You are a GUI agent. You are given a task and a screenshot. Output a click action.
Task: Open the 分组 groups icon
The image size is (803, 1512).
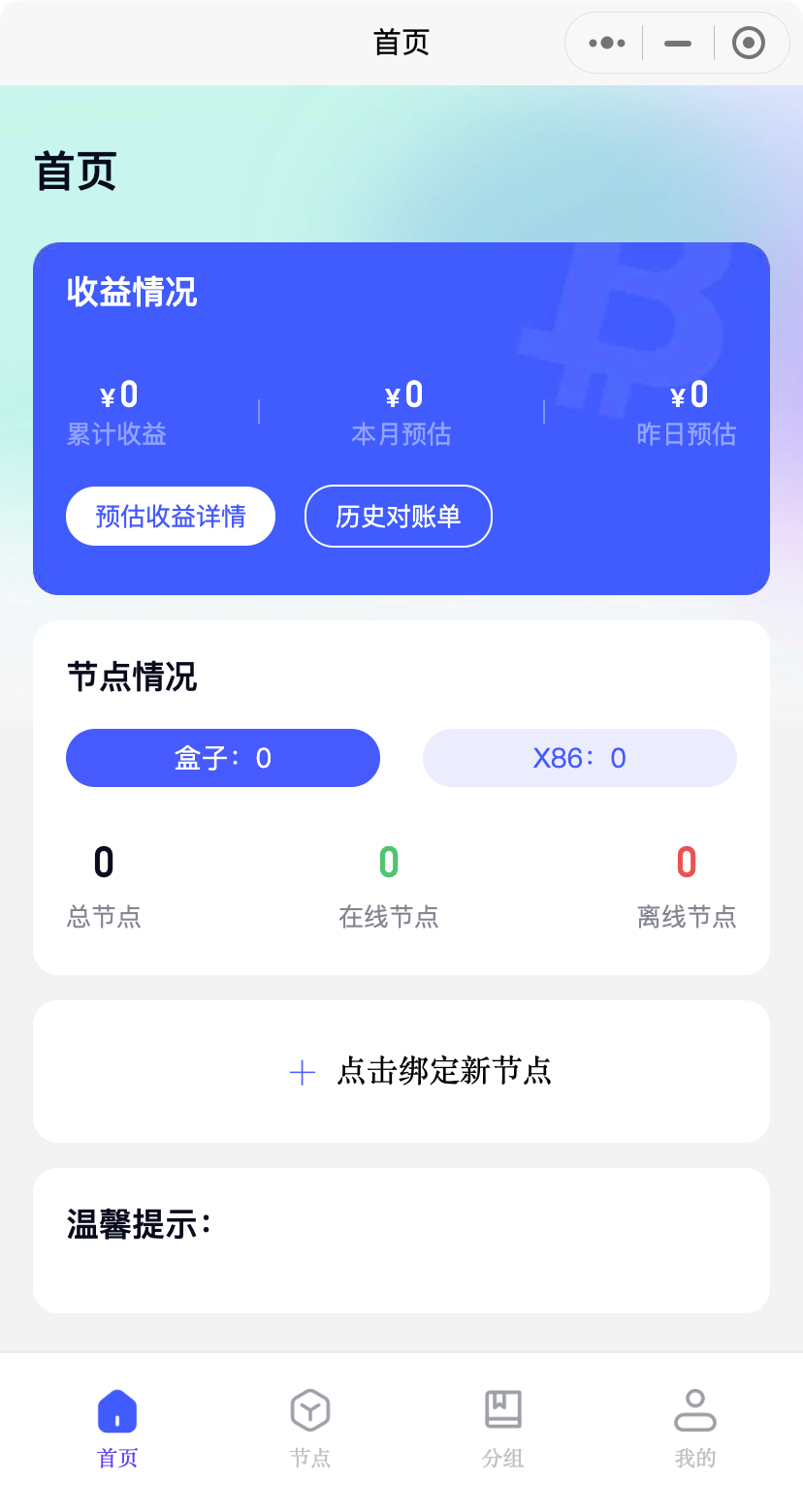501,1410
